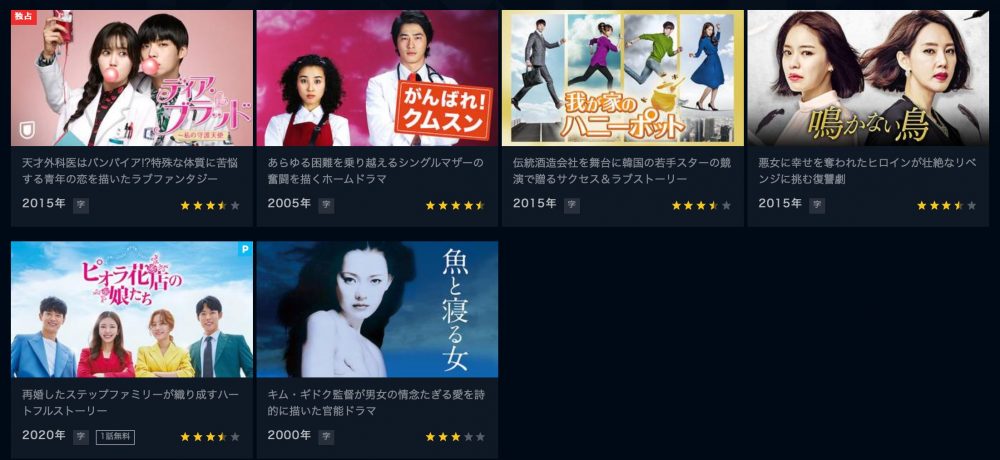1000x460 pixels.
Task: Open the ディア・ブラッド drama card
Action: click(131, 79)
